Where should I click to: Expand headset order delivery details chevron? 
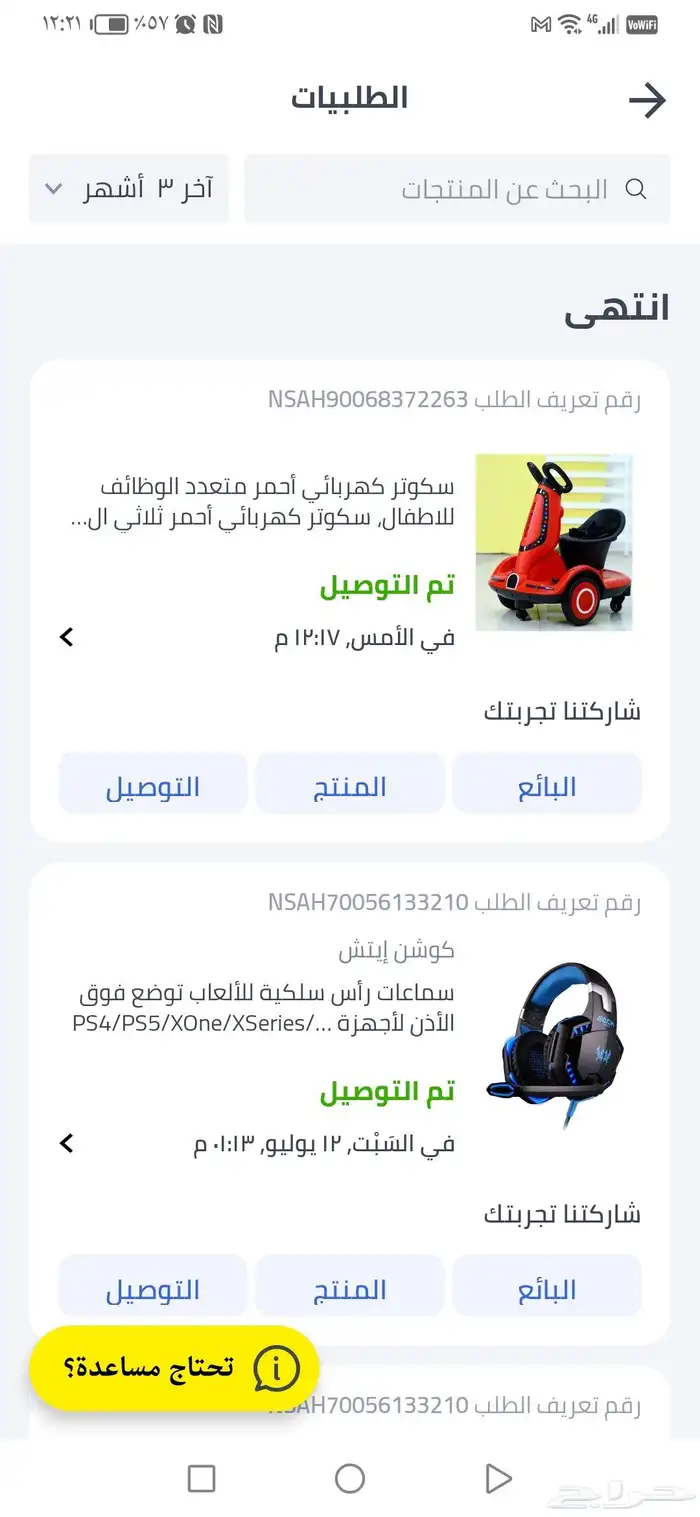pos(67,1143)
